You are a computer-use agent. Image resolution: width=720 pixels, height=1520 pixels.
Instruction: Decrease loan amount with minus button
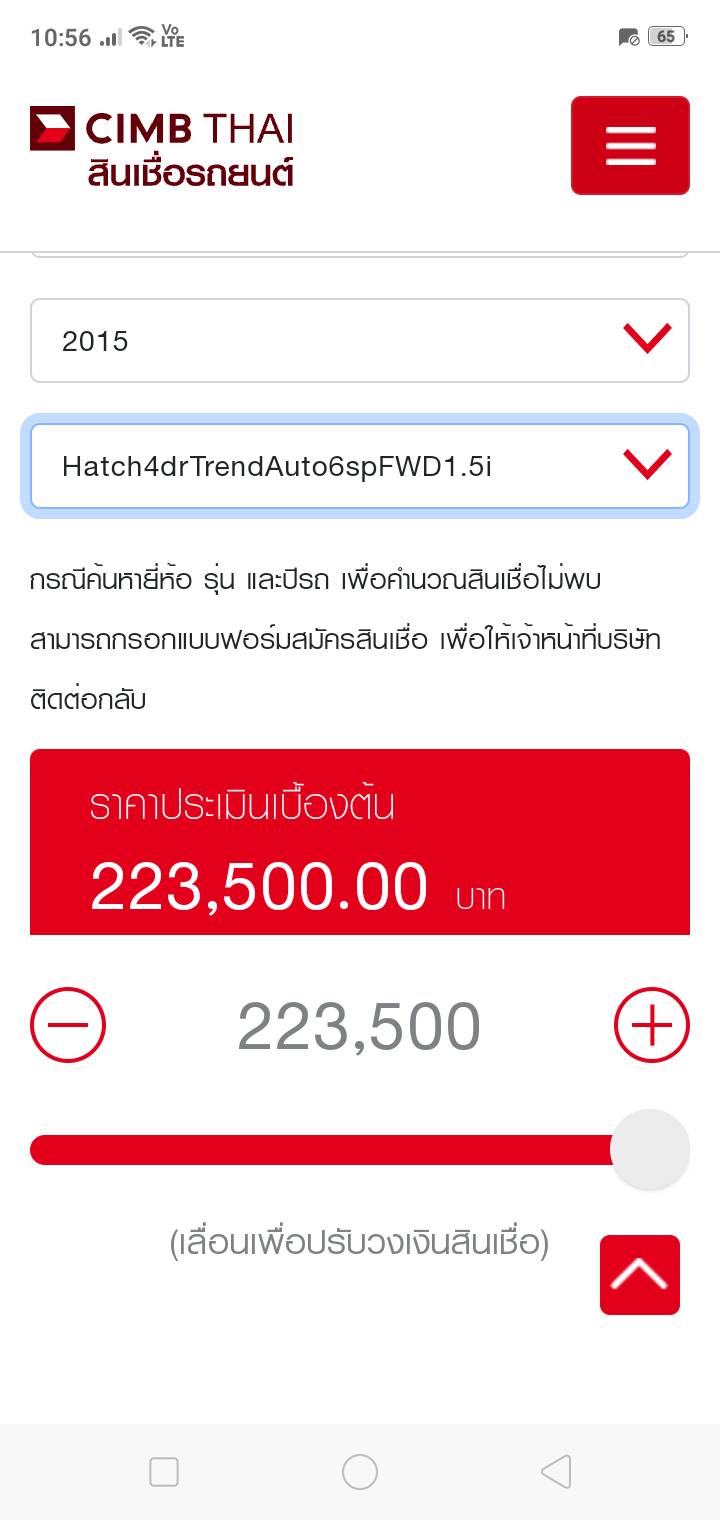[x=68, y=1025]
